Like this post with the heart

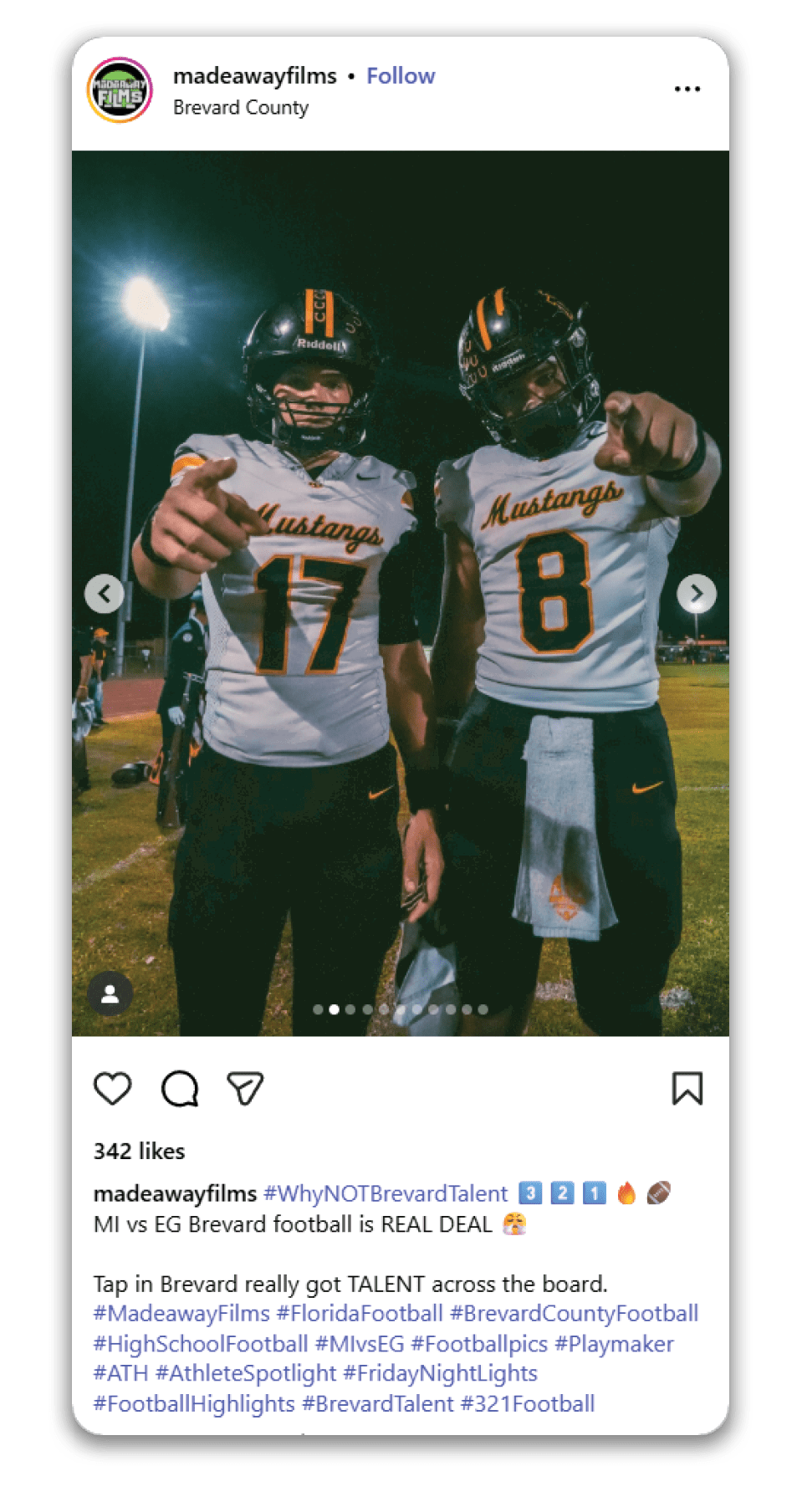pyautogui.click(x=112, y=1089)
